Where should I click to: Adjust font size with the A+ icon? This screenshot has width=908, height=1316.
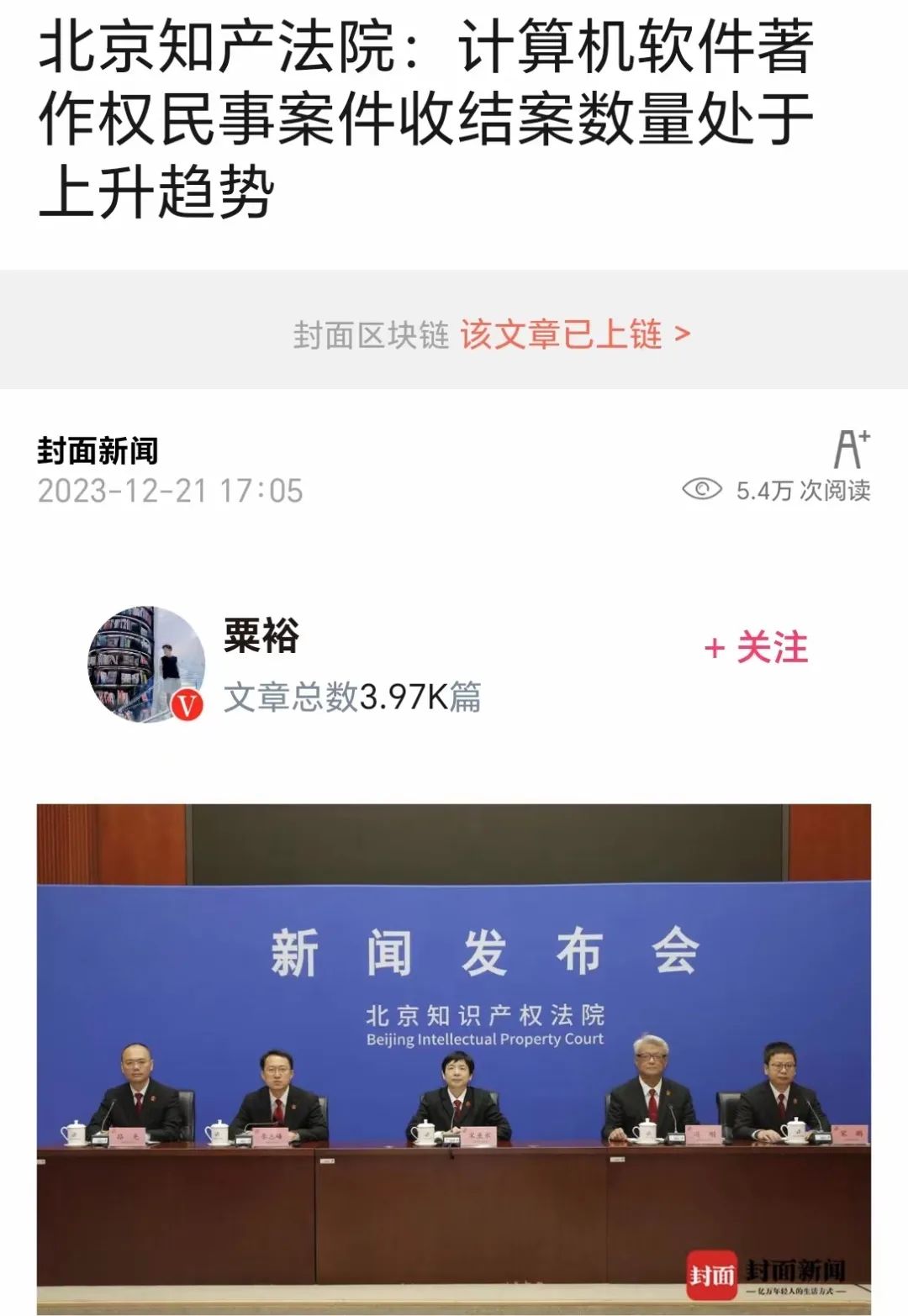(x=851, y=449)
